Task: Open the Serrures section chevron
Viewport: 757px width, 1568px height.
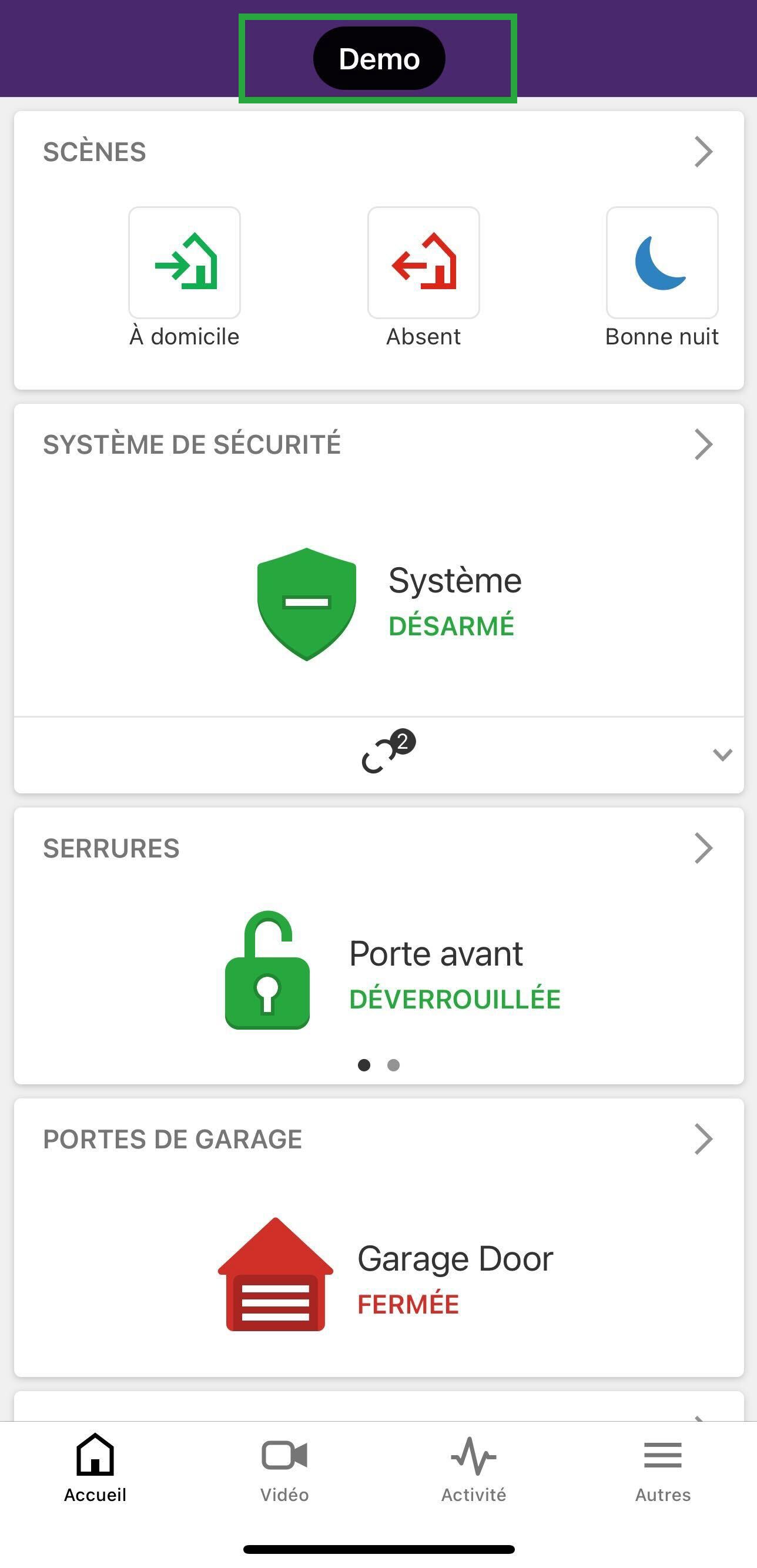Action: 704,848
